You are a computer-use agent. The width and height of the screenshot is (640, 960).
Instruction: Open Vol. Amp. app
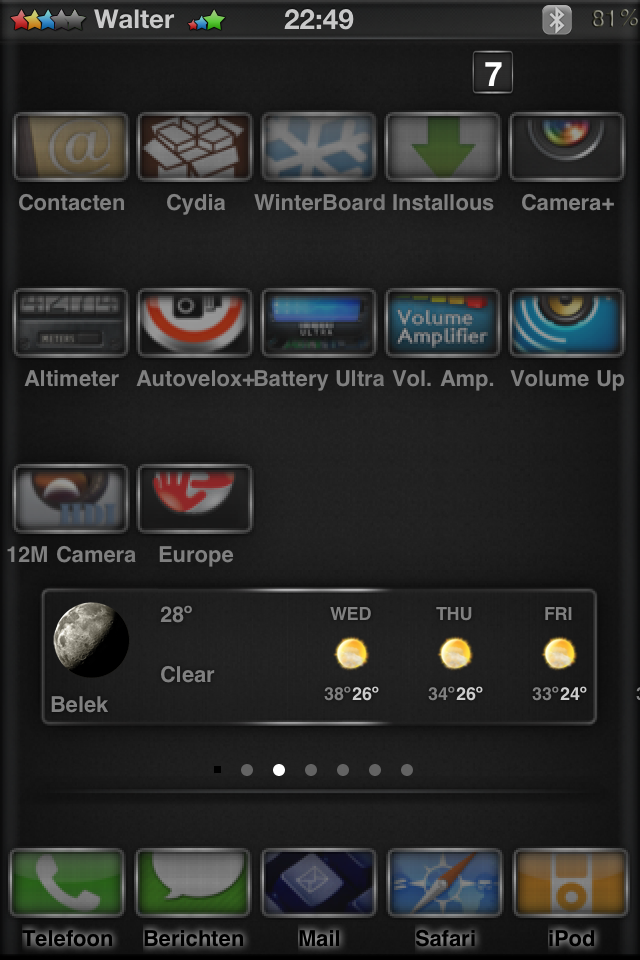(x=443, y=323)
